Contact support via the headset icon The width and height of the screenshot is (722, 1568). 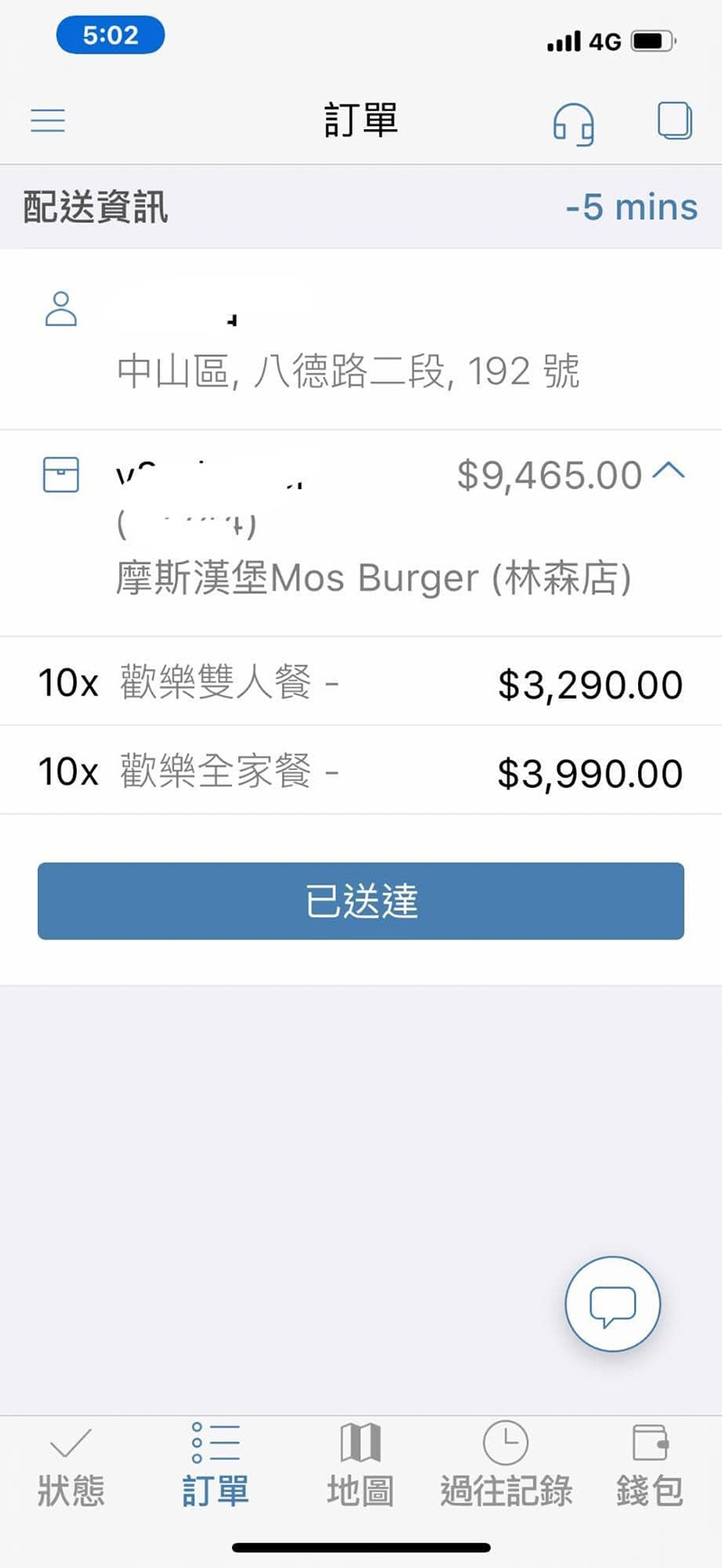573,123
